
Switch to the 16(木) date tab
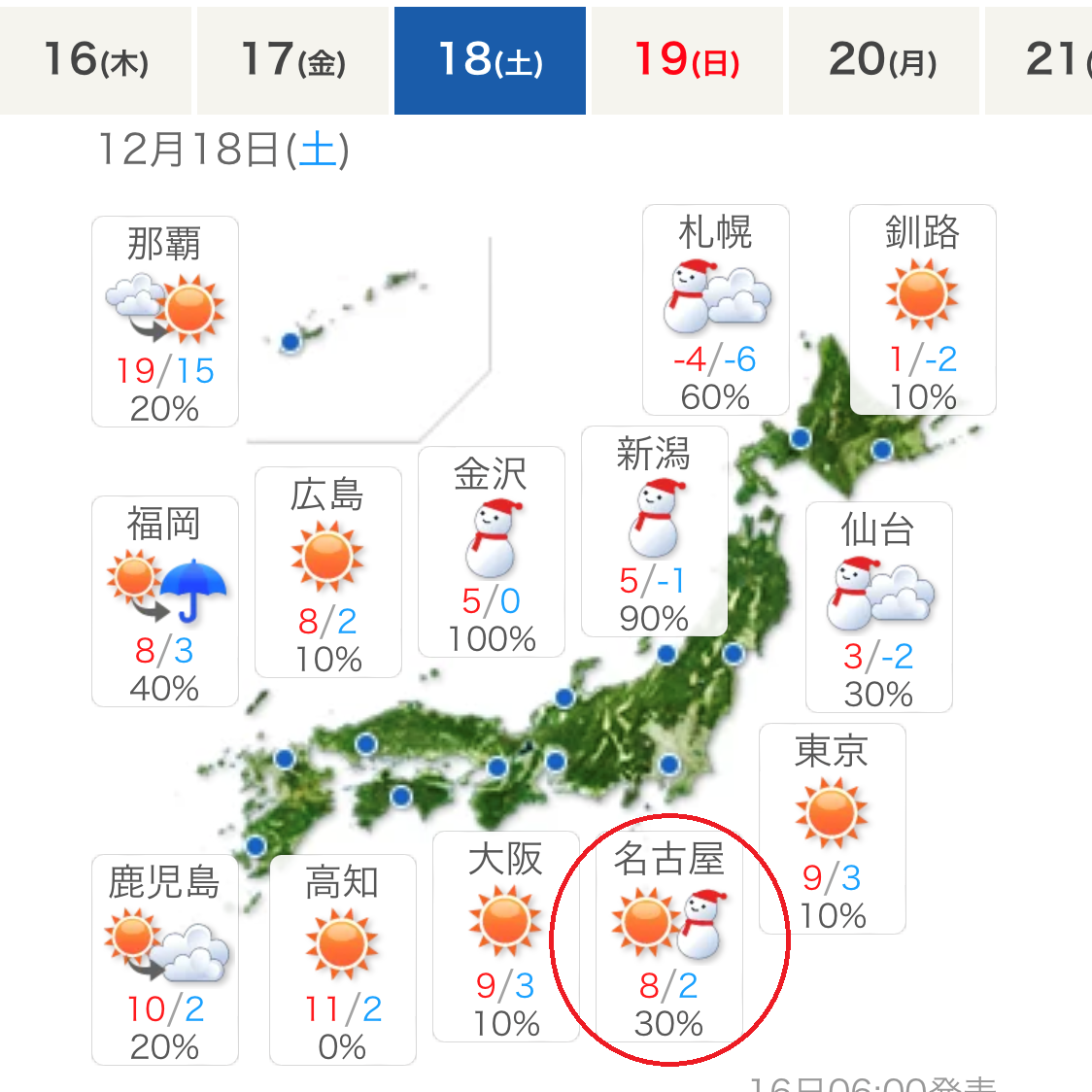point(96,60)
